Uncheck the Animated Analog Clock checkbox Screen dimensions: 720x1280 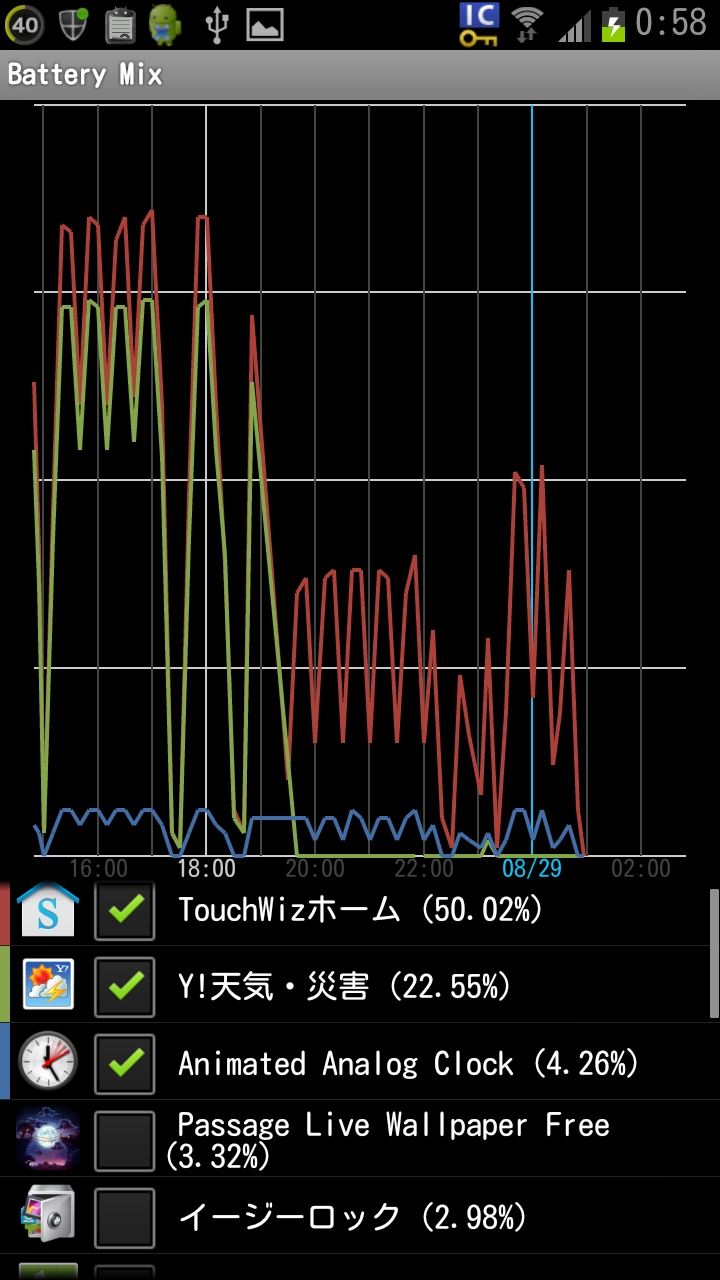tap(125, 1064)
